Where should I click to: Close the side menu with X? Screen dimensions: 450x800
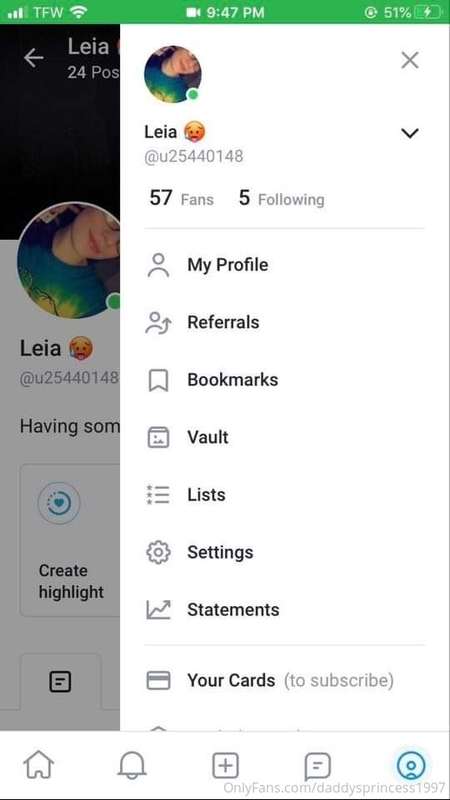pos(410,60)
